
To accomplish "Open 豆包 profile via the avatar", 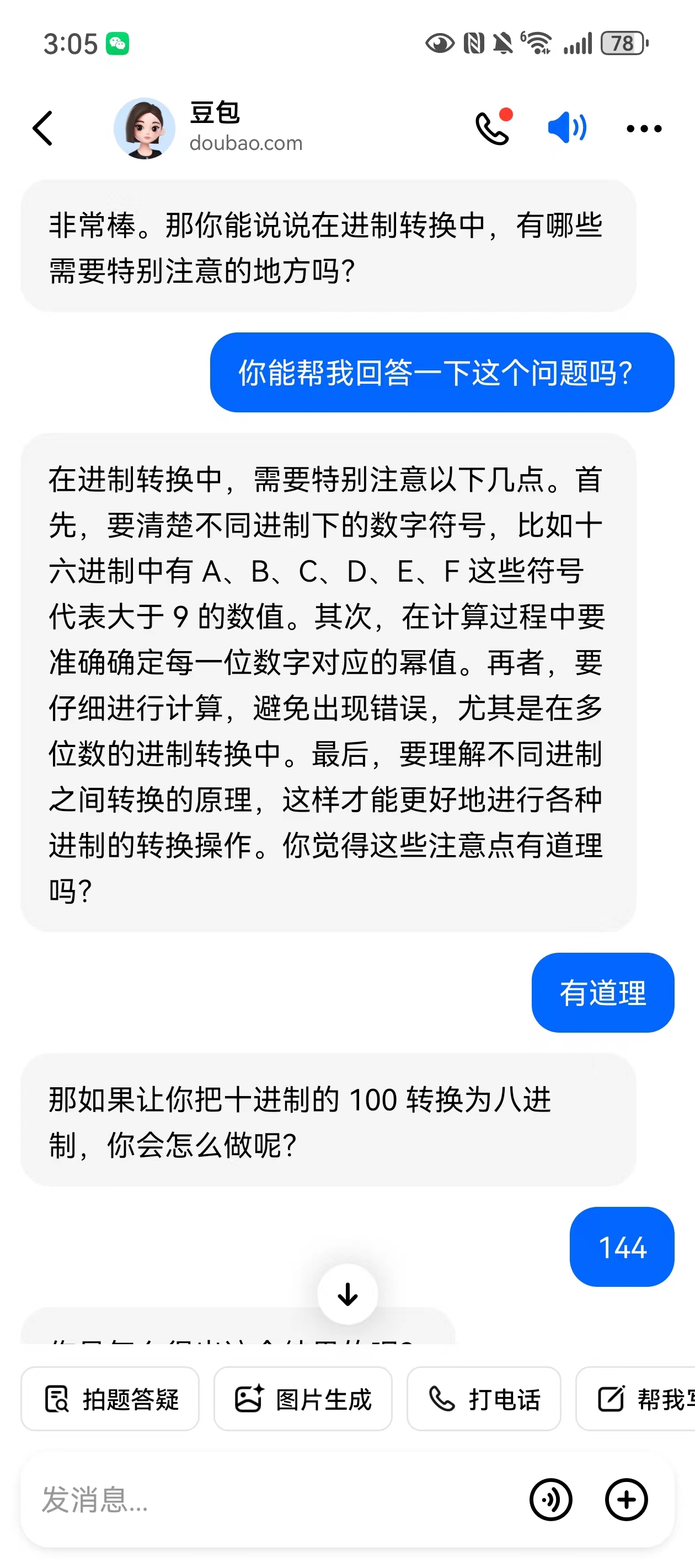I will pos(145,128).
